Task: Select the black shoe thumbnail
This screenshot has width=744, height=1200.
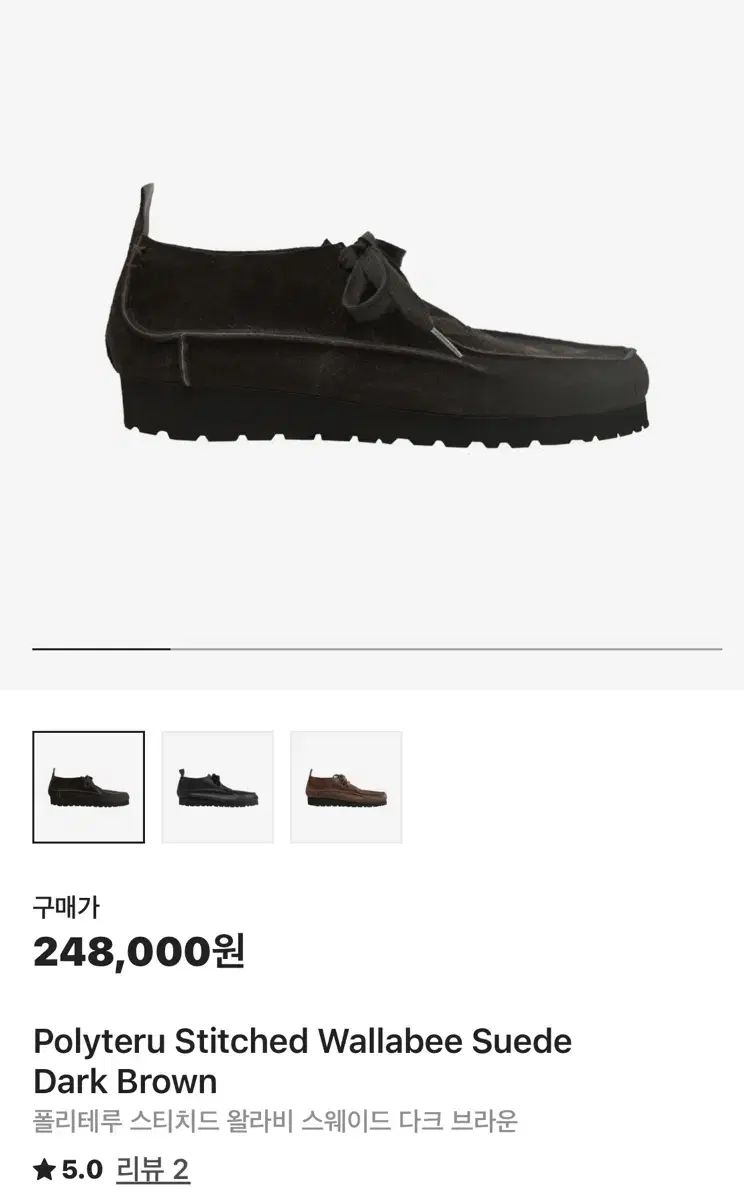Action: pyautogui.click(x=217, y=787)
